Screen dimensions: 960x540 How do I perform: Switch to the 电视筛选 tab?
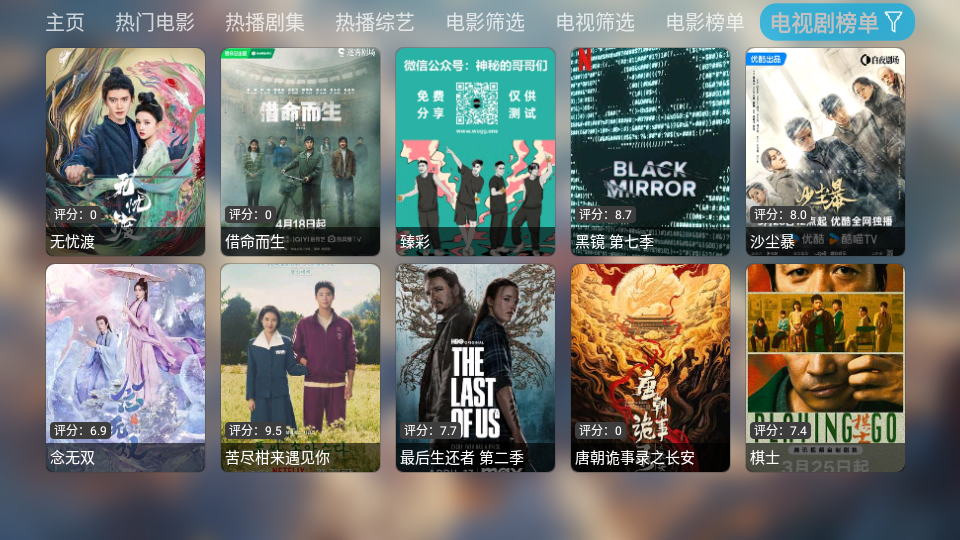pos(595,22)
